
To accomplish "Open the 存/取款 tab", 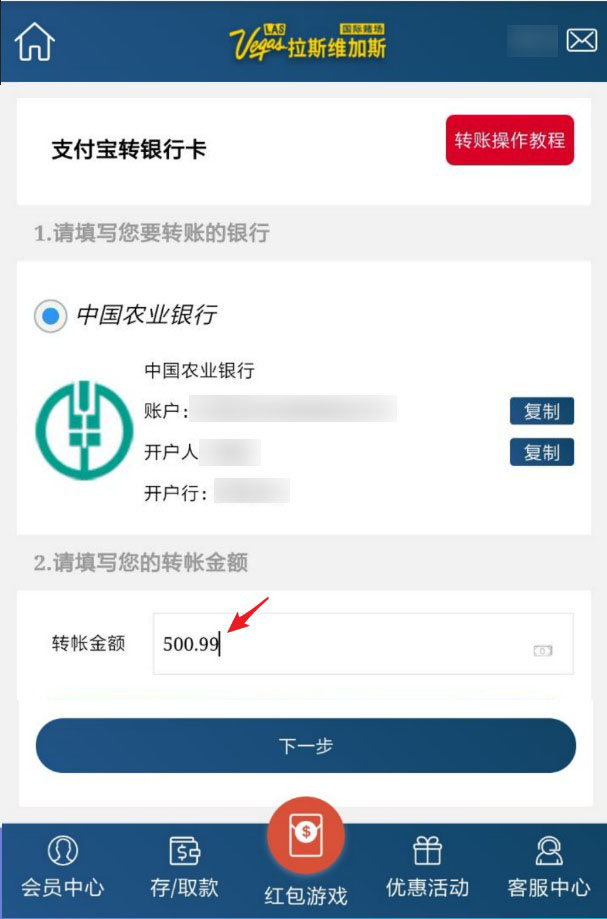I will click(185, 868).
